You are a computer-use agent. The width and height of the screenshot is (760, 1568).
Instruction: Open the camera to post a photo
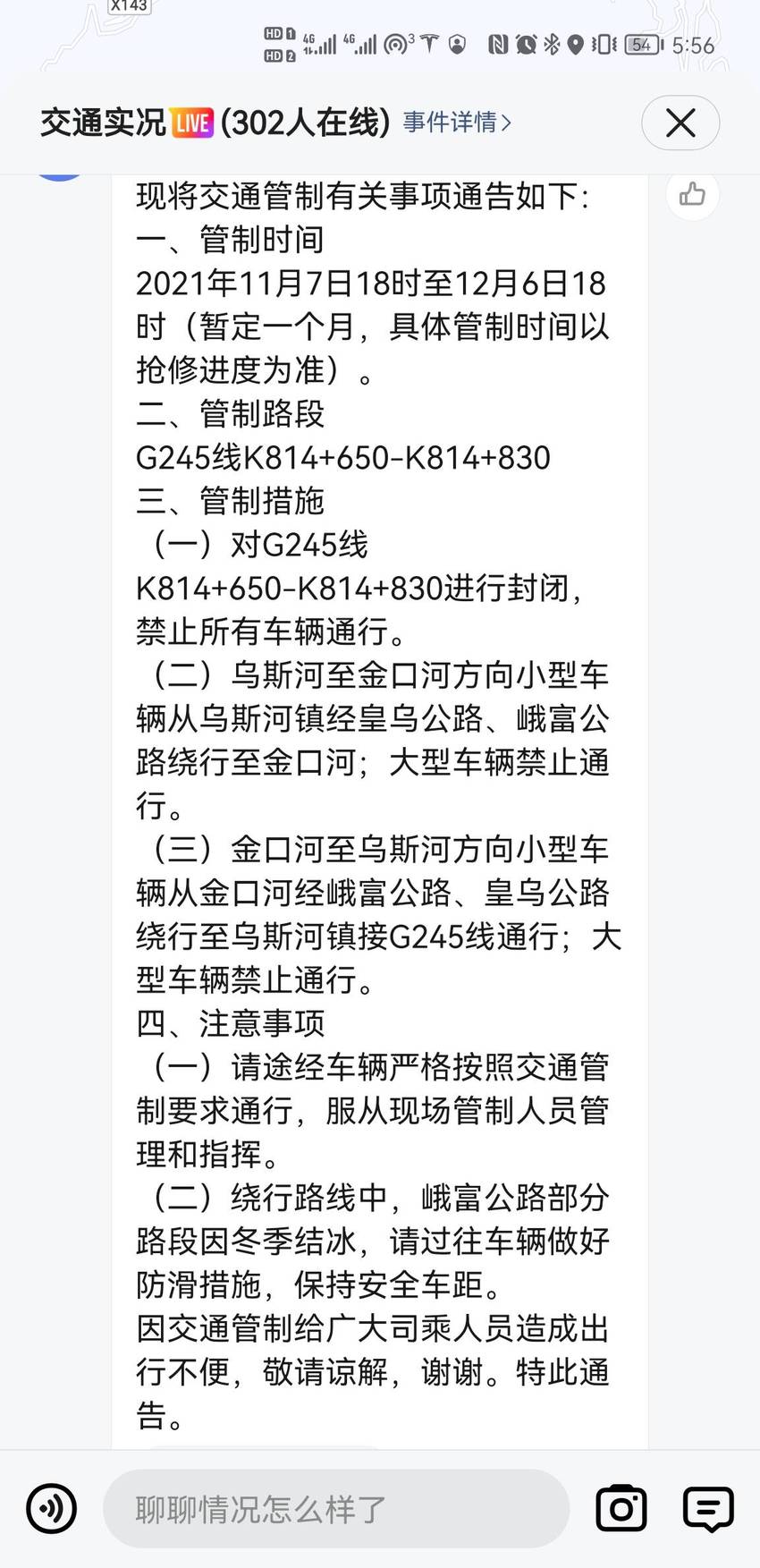[621, 1509]
